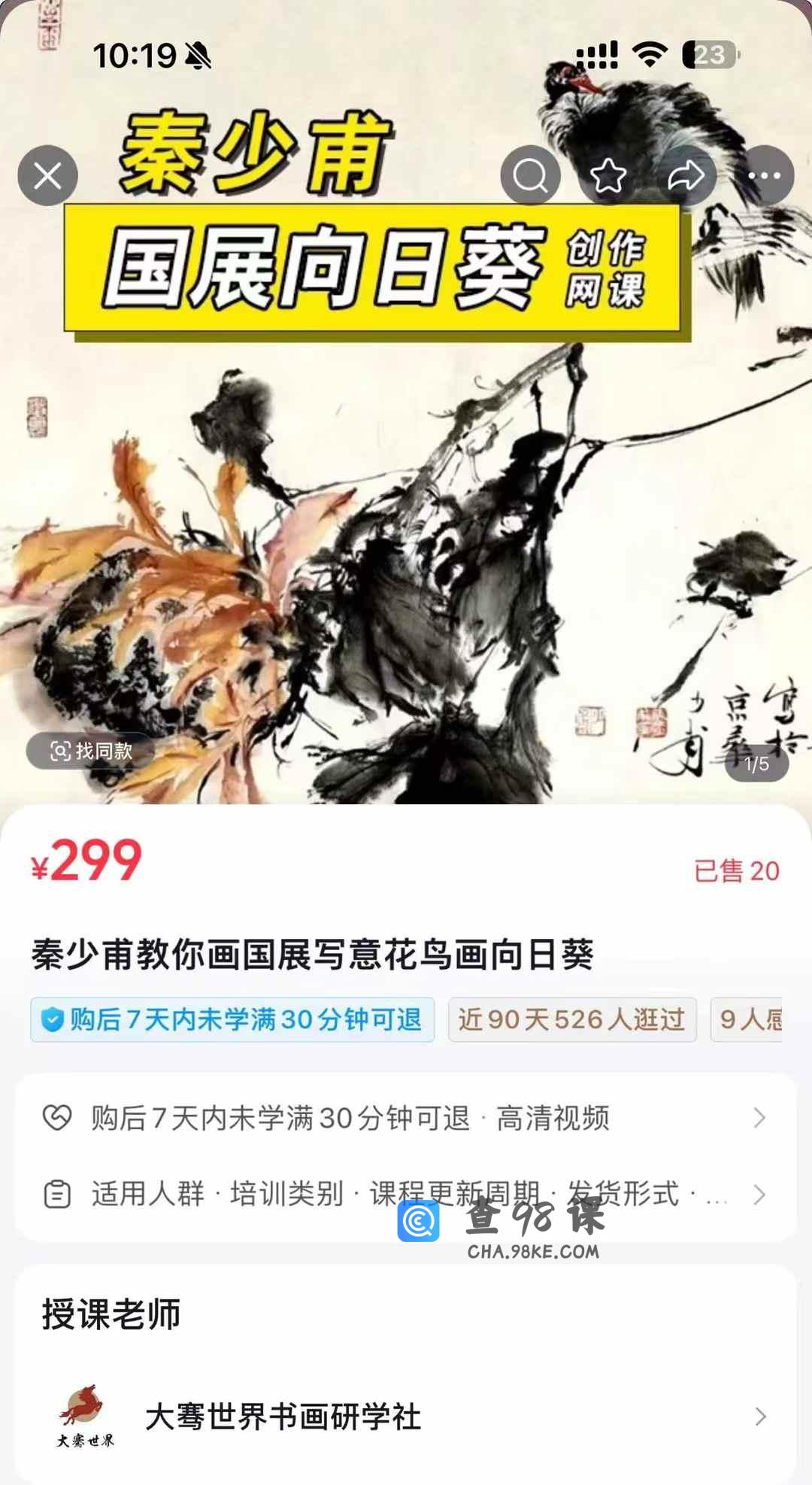Tap the 近90天526人逛过 chip
The width and height of the screenshot is (812, 1485).
point(572,1020)
